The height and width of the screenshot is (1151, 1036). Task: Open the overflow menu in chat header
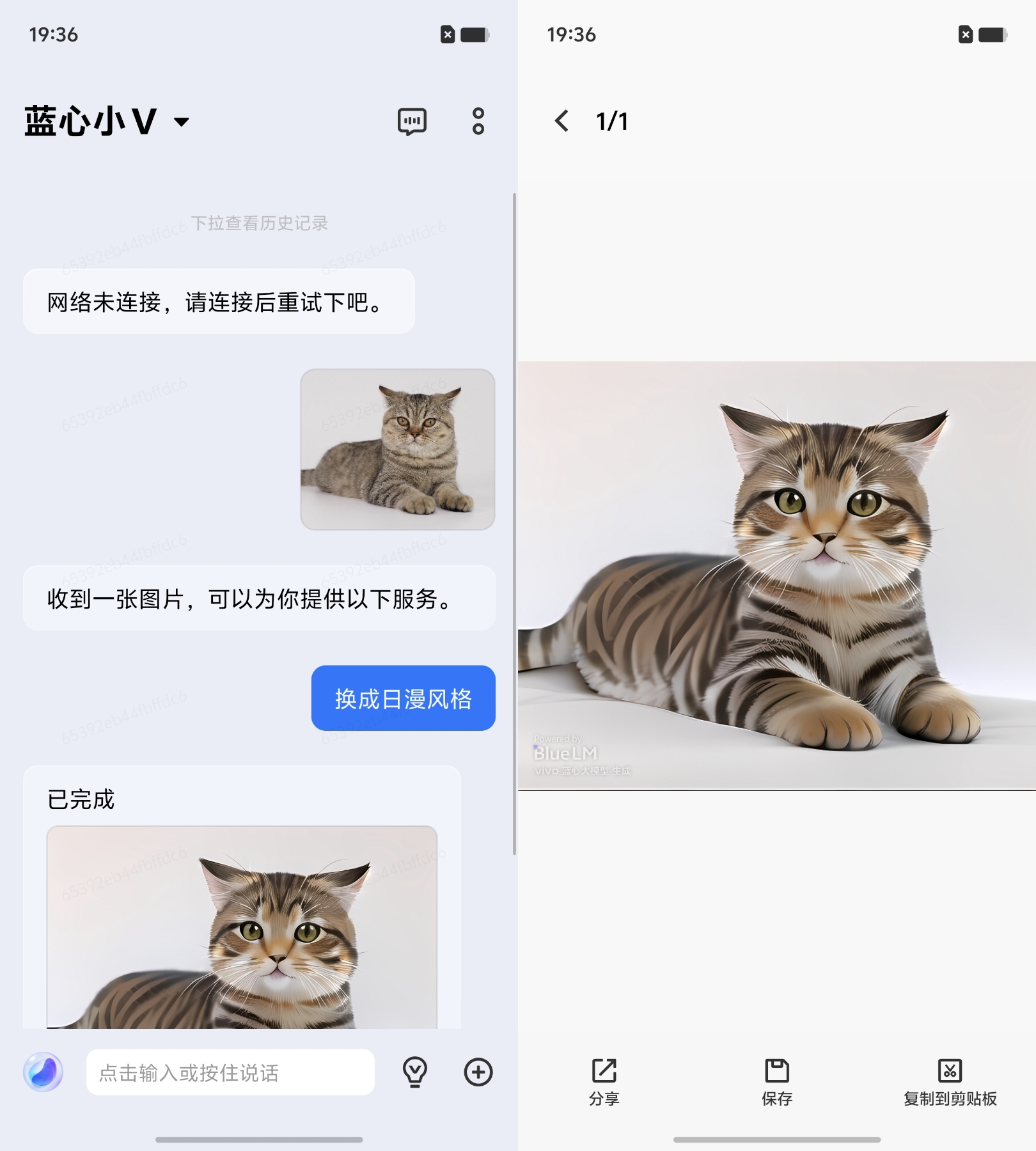[478, 121]
